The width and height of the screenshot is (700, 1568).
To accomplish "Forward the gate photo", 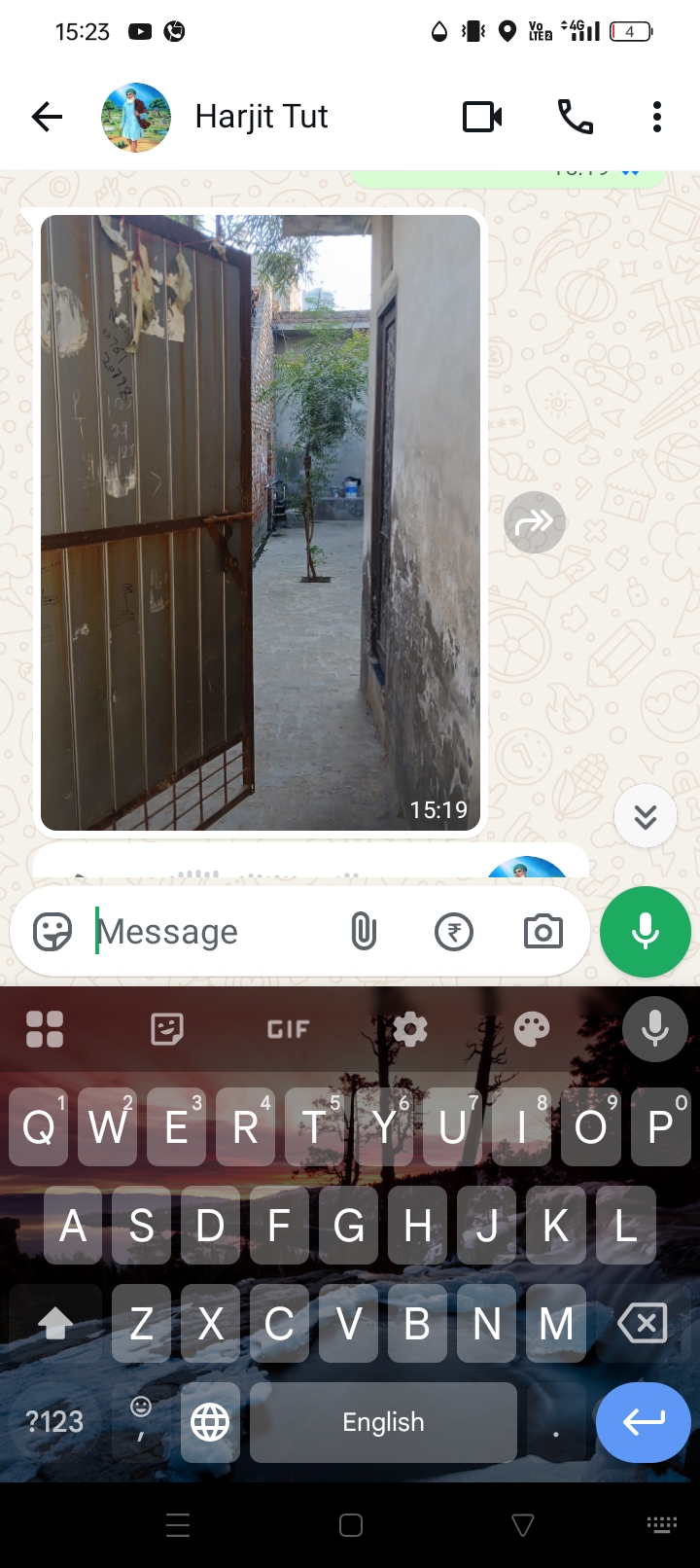I will 534,522.
